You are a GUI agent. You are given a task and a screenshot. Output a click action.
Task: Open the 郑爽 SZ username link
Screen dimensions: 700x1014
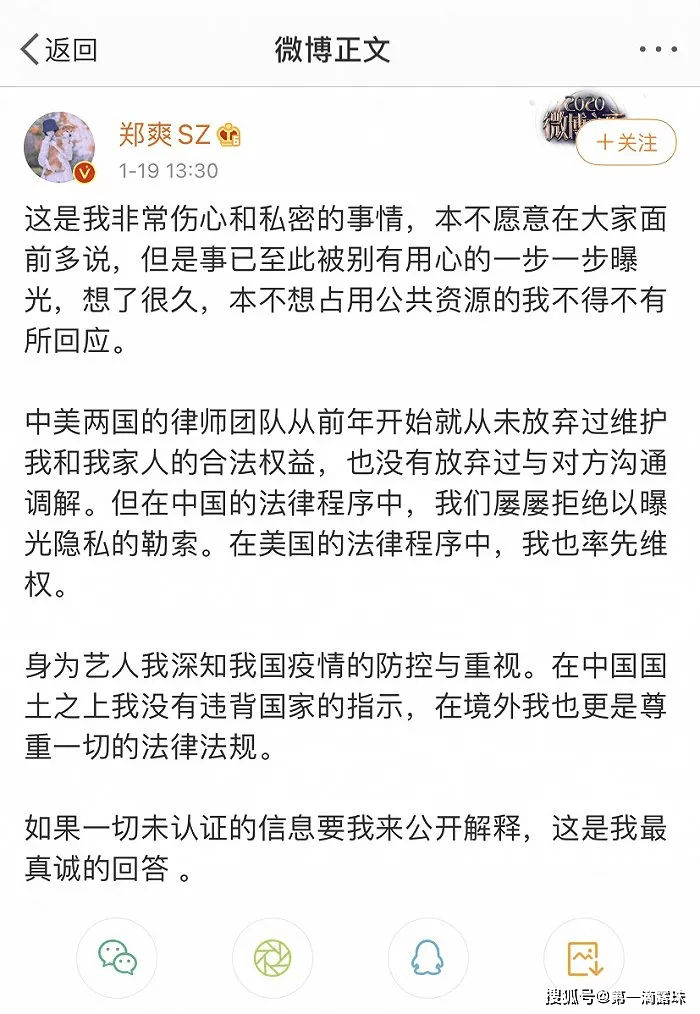pos(166,135)
